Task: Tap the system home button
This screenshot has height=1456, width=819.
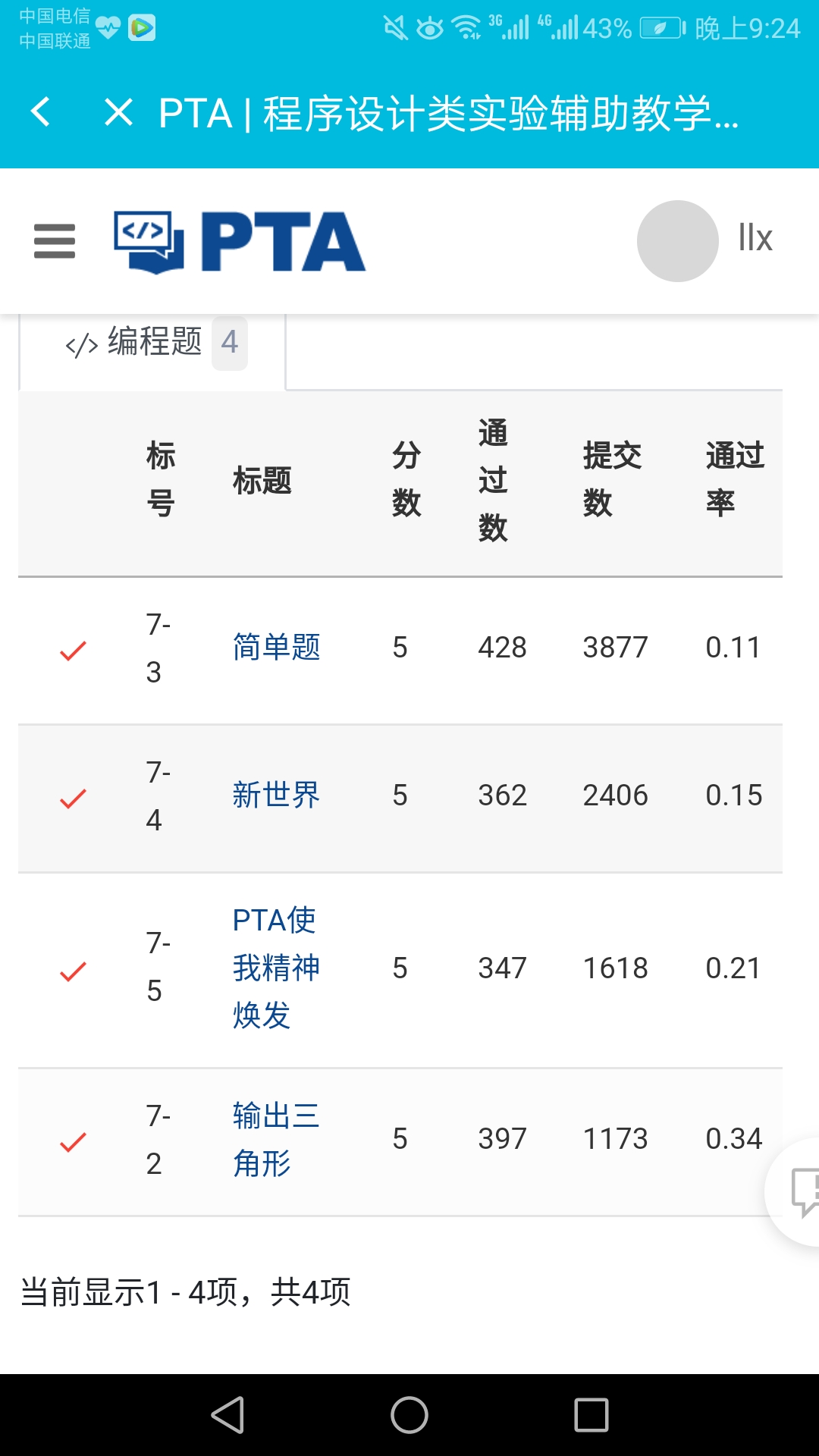Action: click(409, 1415)
